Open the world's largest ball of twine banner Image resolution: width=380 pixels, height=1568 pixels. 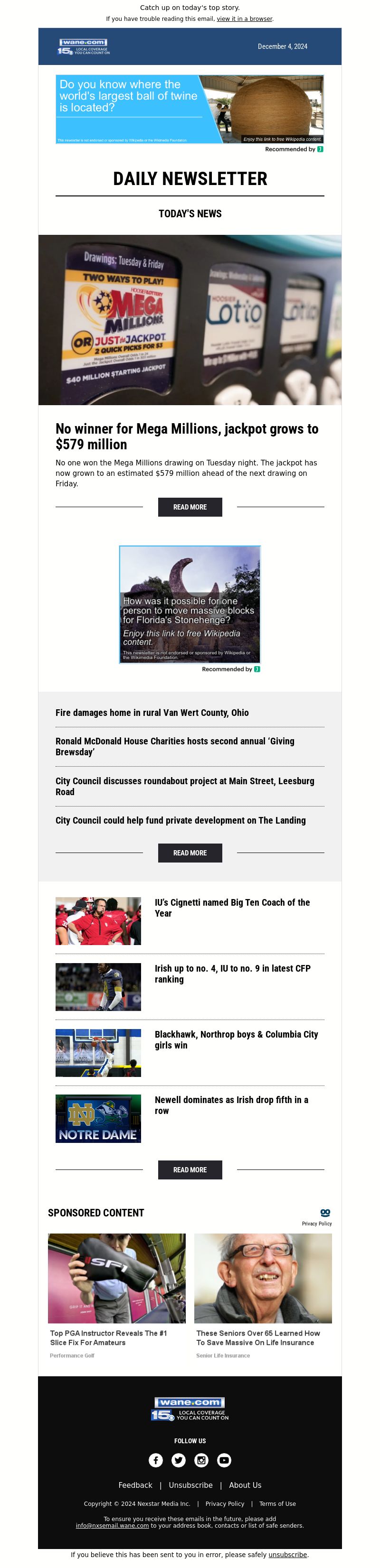[190, 109]
